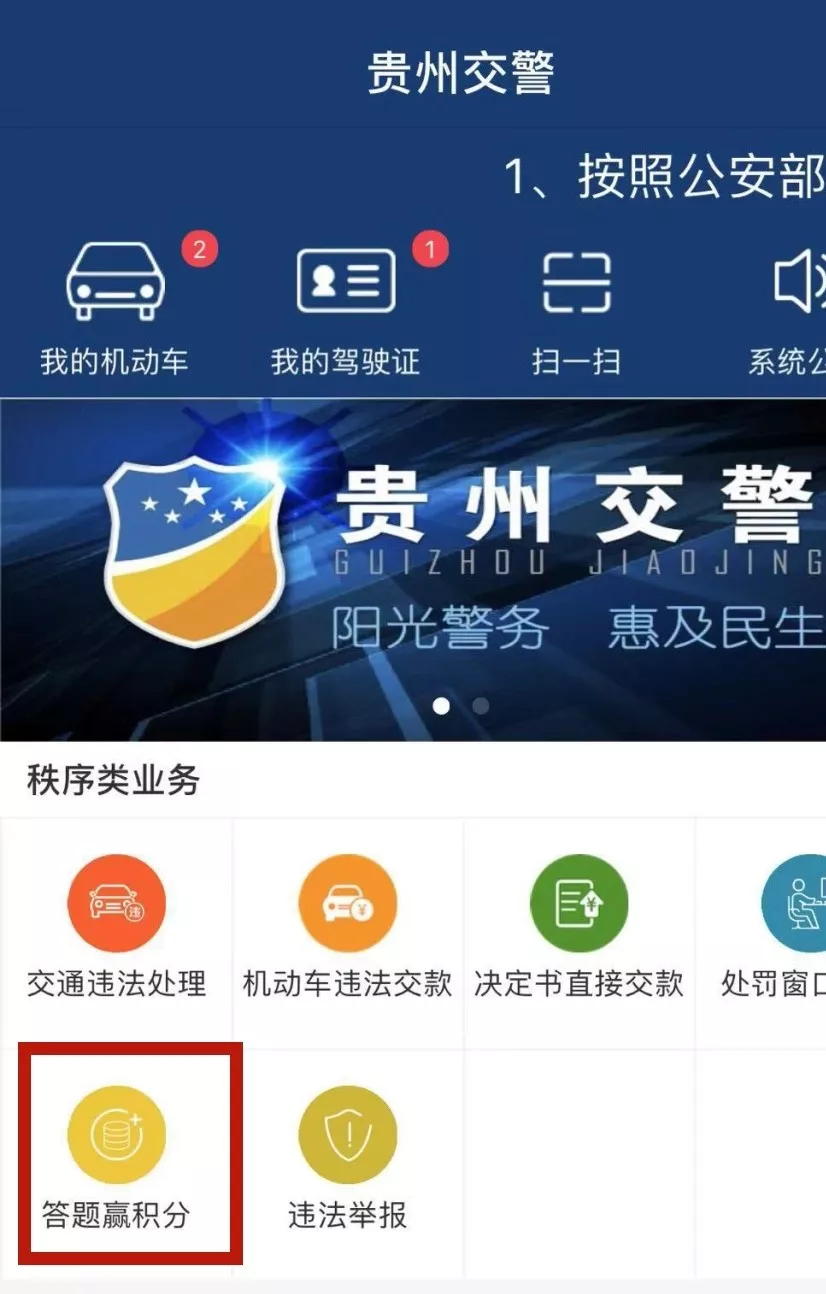The height and width of the screenshot is (1294, 826).
Task: Open 我的驾驶证 driver license section
Action: (345, 300)
